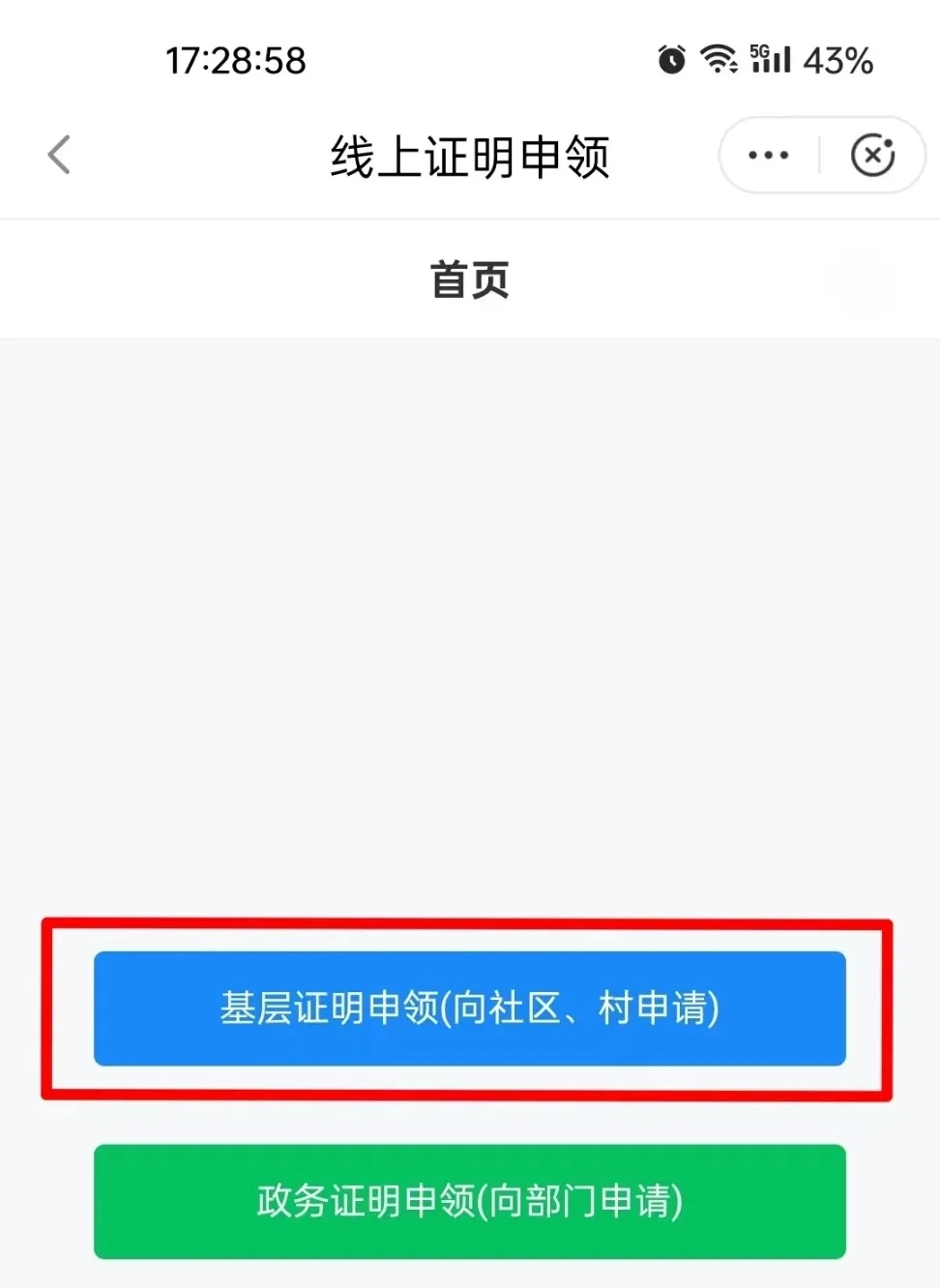Open the three-dot more options menu
Viewport: 940px width, 1288px height.
769,155
